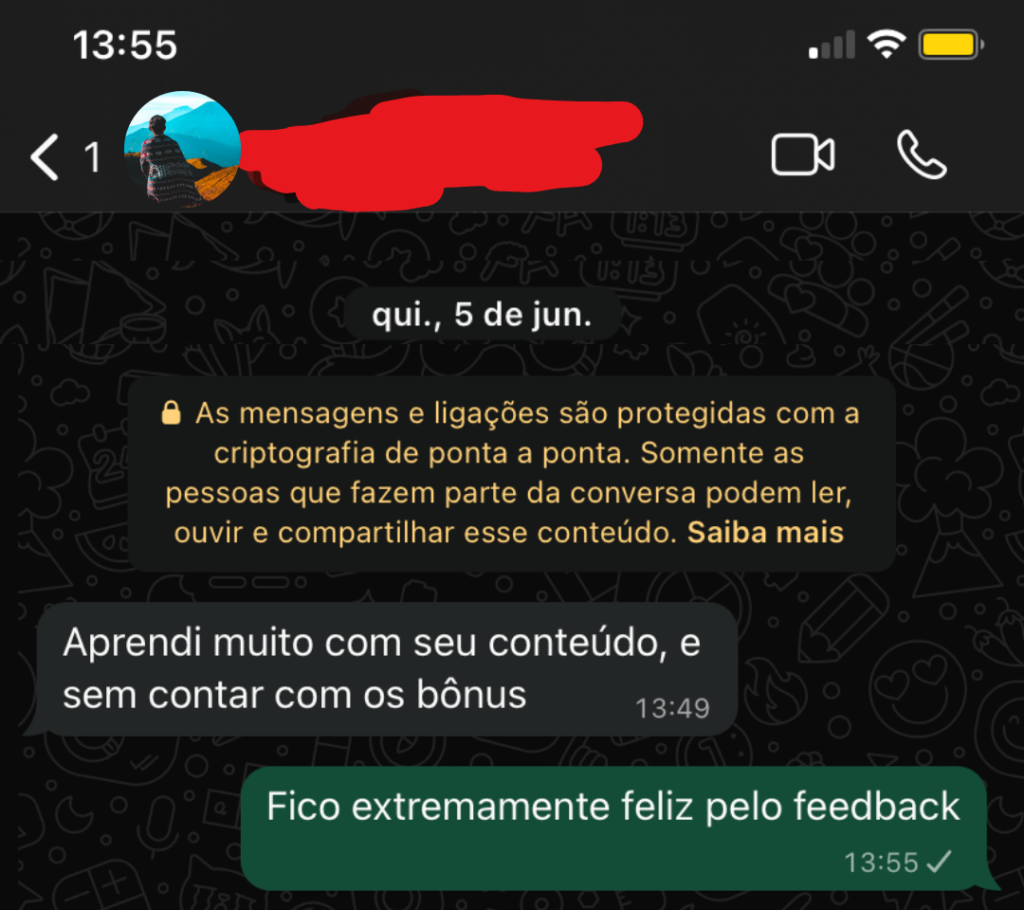Screen dimensions: 1024x910
Task: Go back to the chat list
Action: tap(46, 158)
